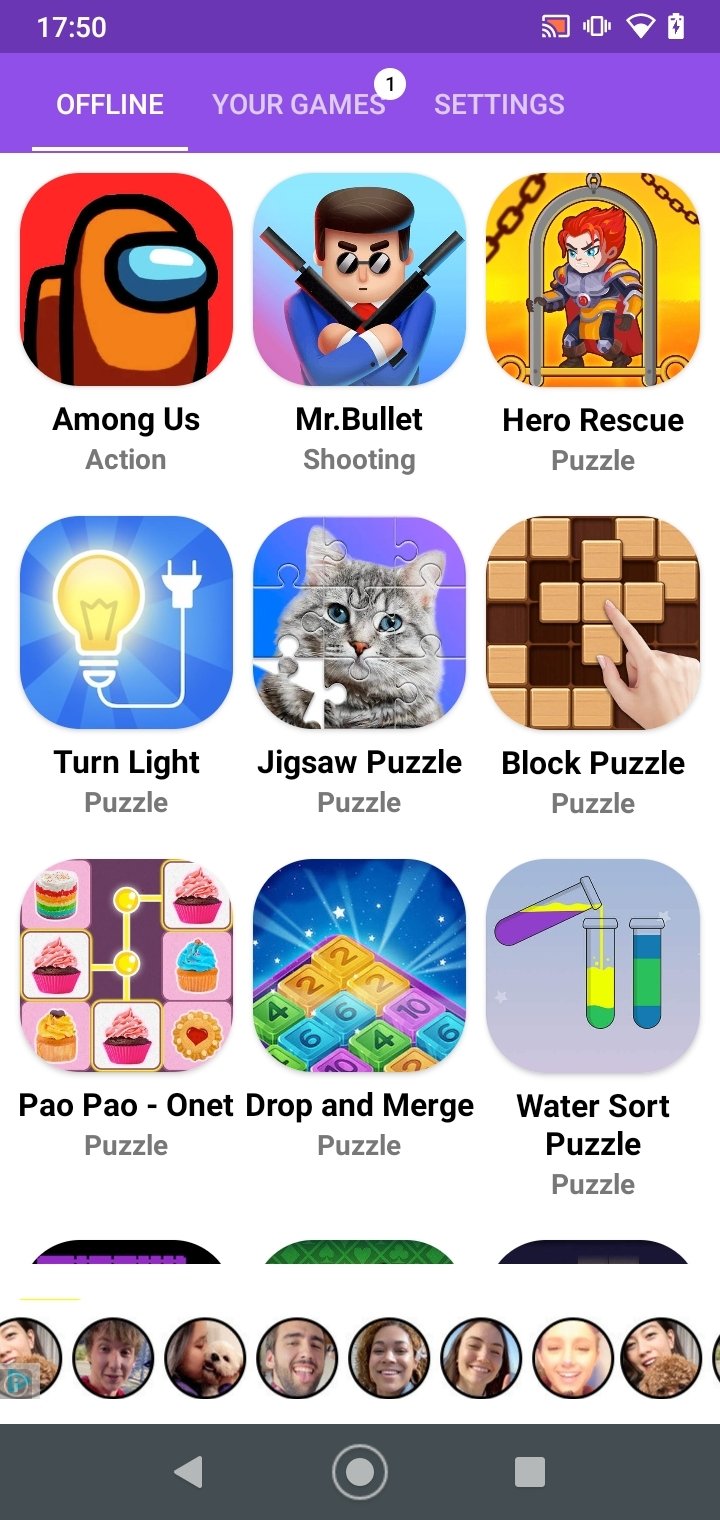
Task: Open the Jigsaw Puzzle game
Action: [x=359, y=622]
